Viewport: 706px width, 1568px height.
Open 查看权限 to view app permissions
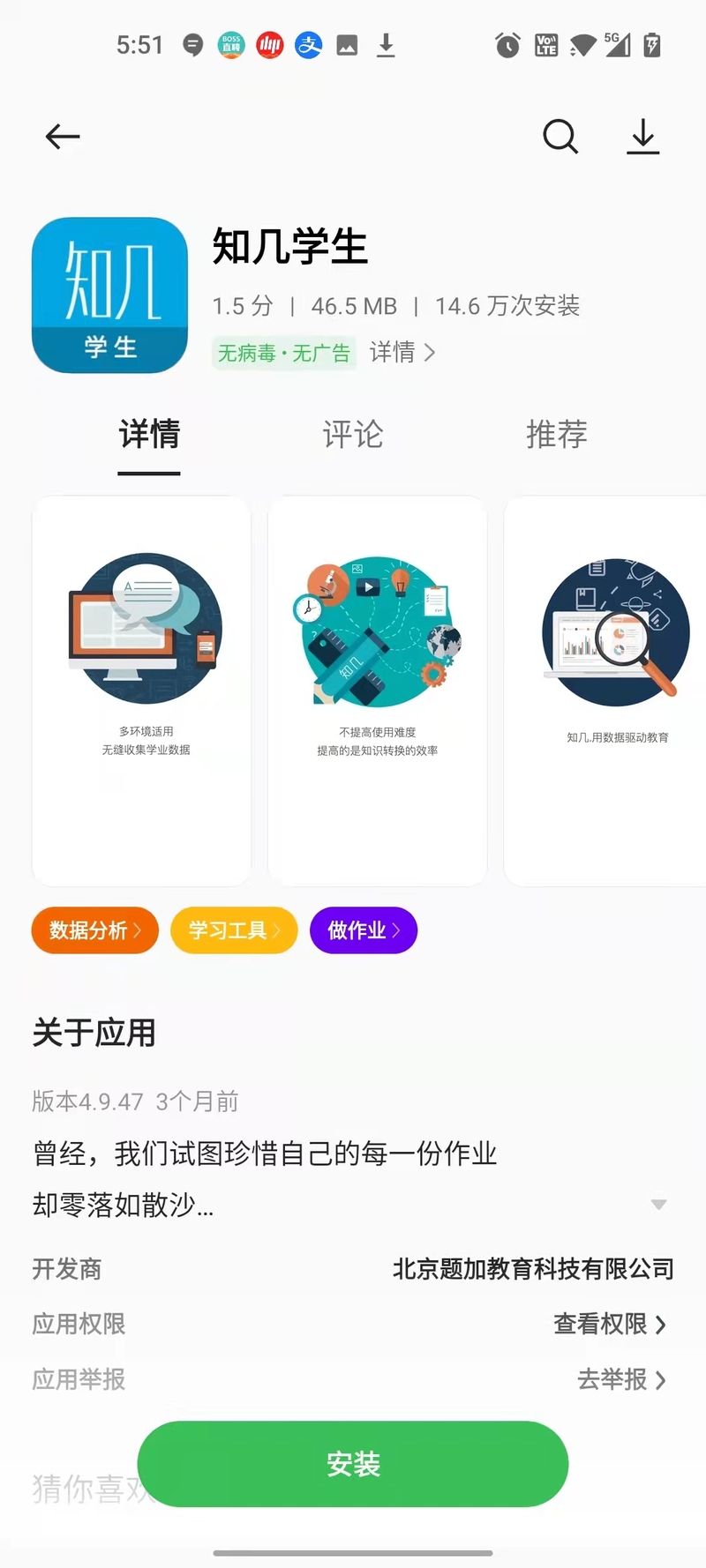[609, 1324]
